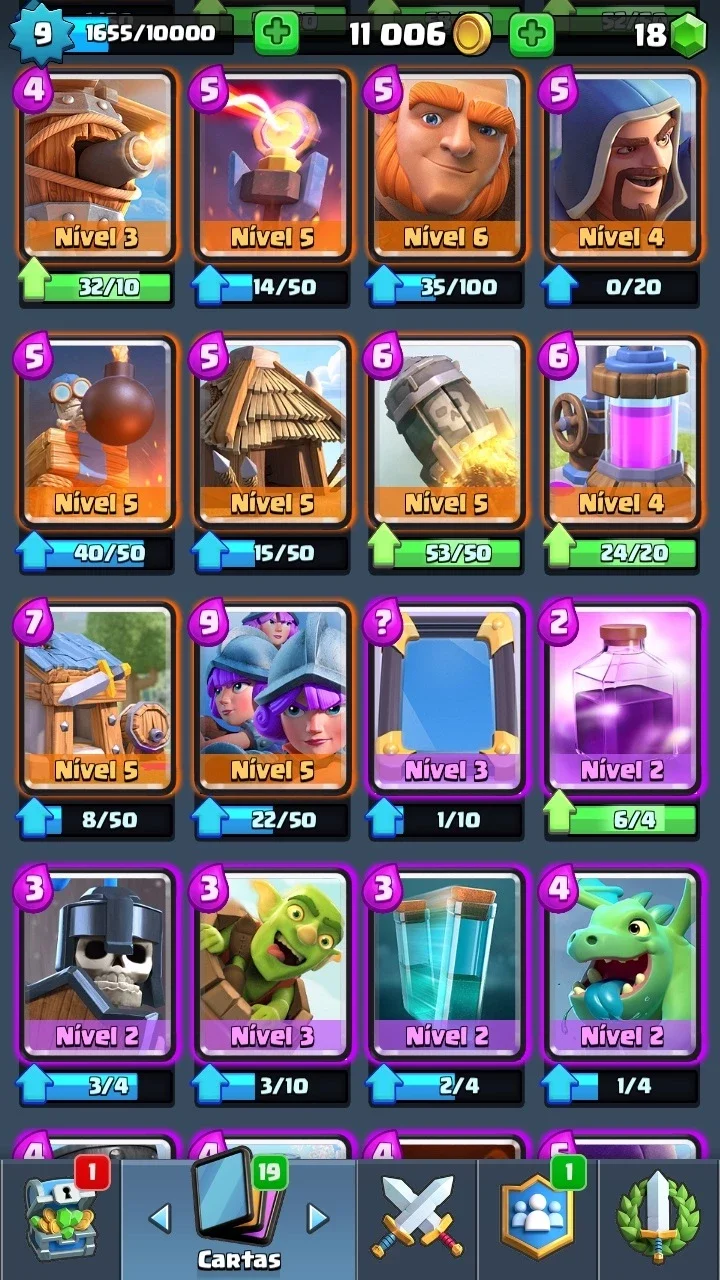The image size is (720, 1280).
Task: Tap the green plus button beside gems
Action: (532, 34)
